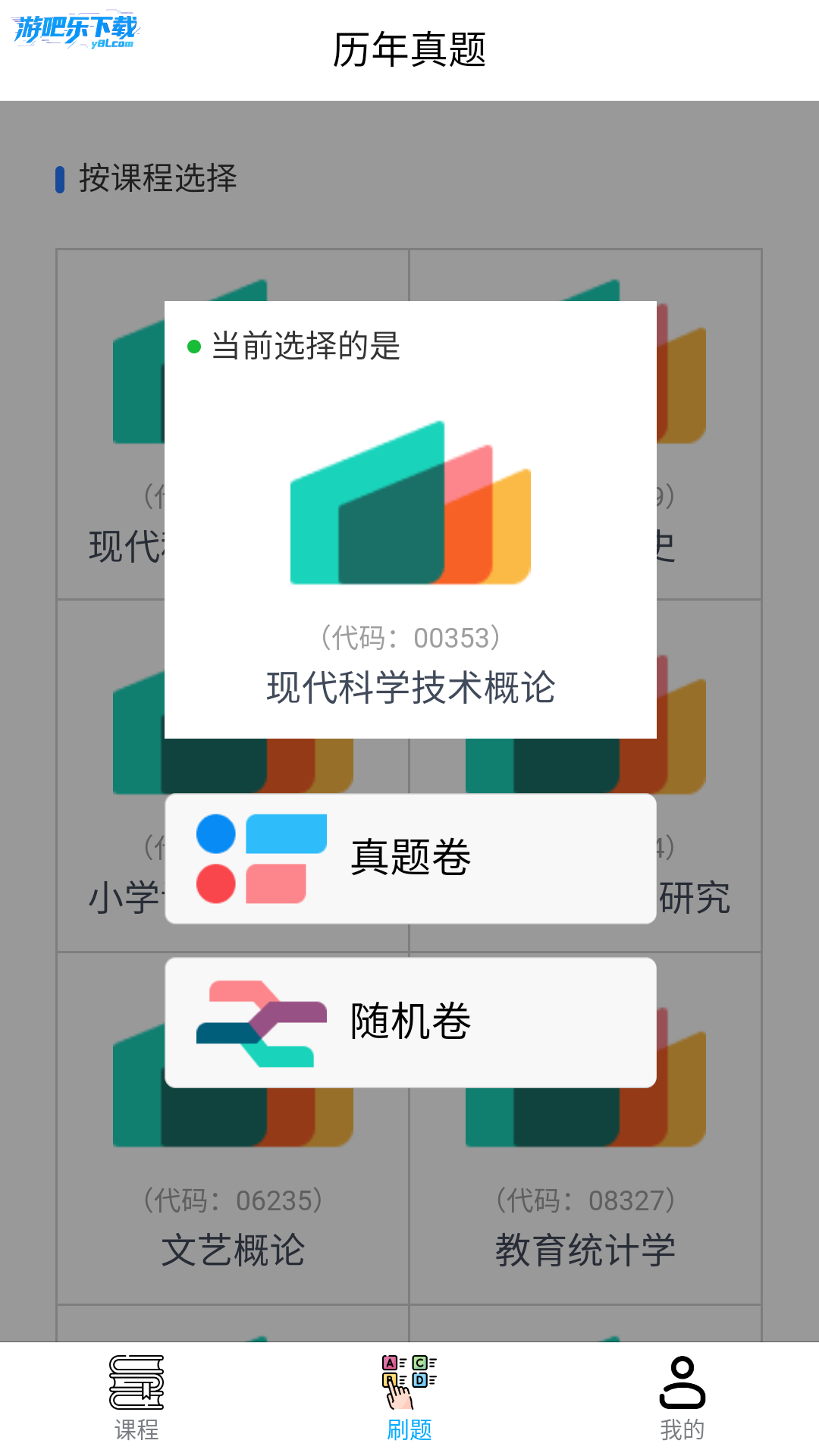The image size is (819, 1456).
Task: Switch to the 课程 tab
Action: [x=136, y=1399]
